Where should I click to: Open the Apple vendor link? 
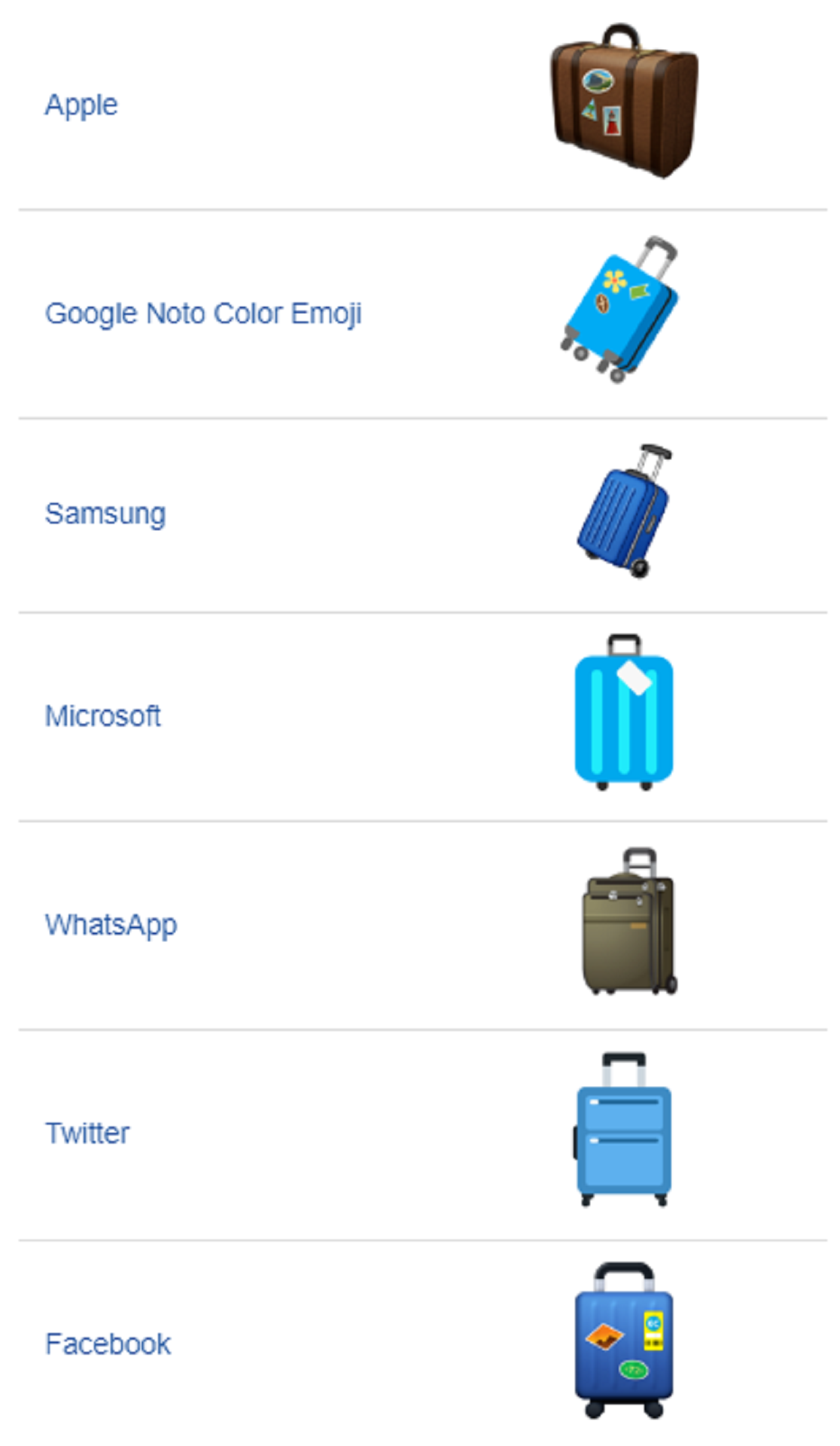[x=81, y=105]
